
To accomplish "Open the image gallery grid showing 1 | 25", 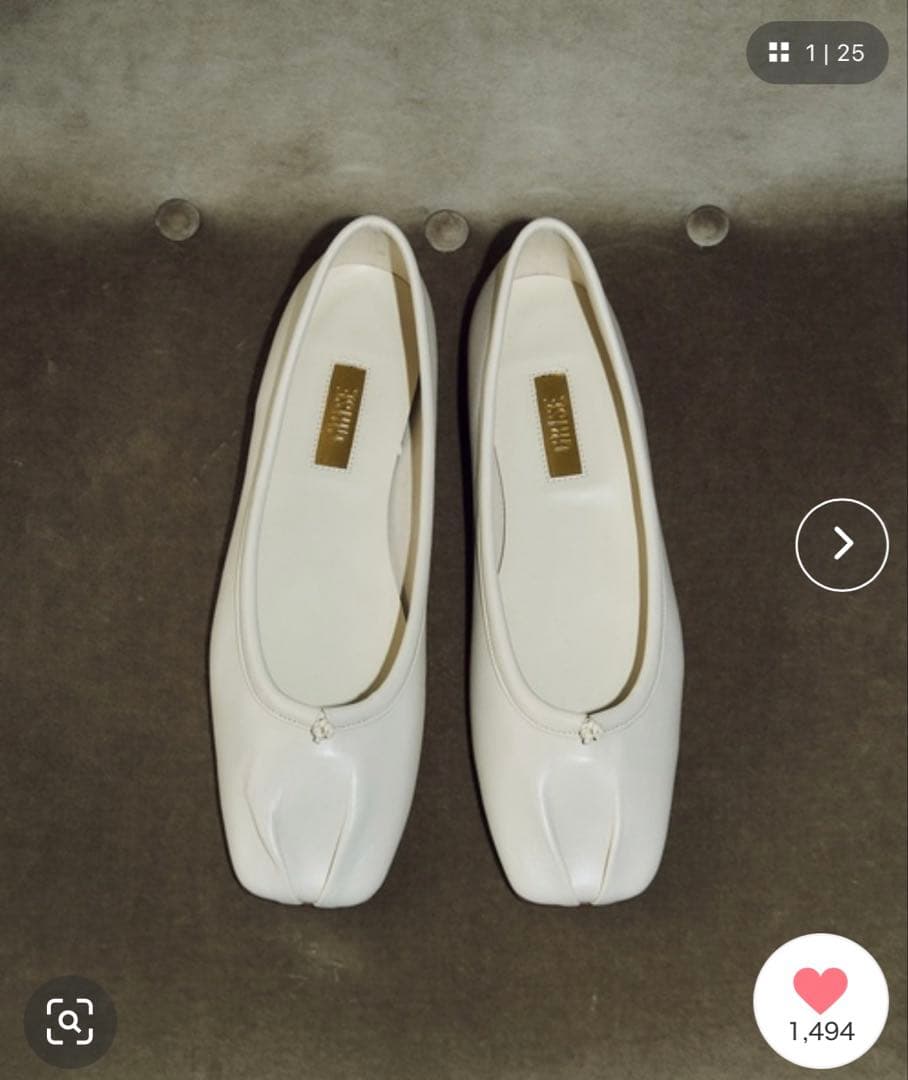I will [816, 53].
